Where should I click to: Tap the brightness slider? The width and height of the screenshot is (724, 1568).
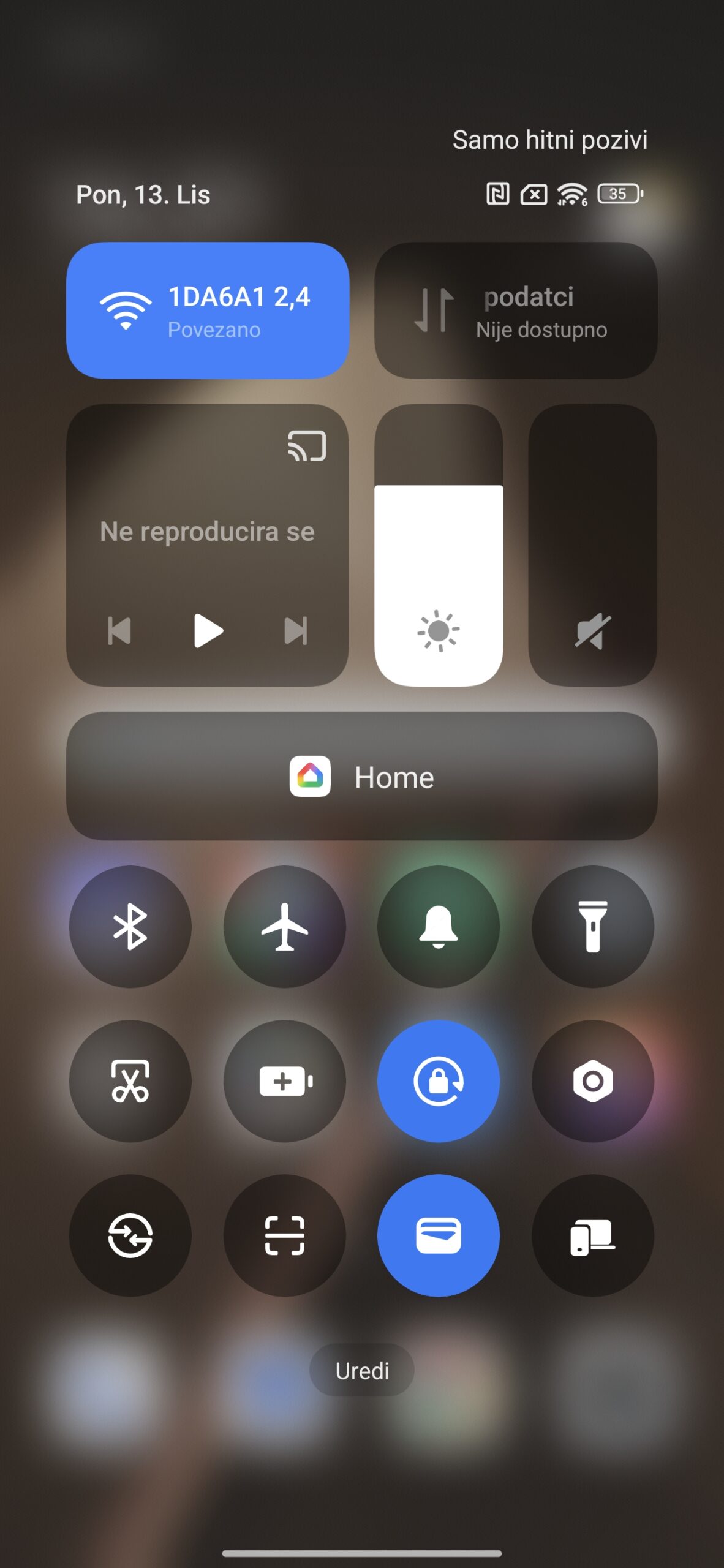coord(439,545)
